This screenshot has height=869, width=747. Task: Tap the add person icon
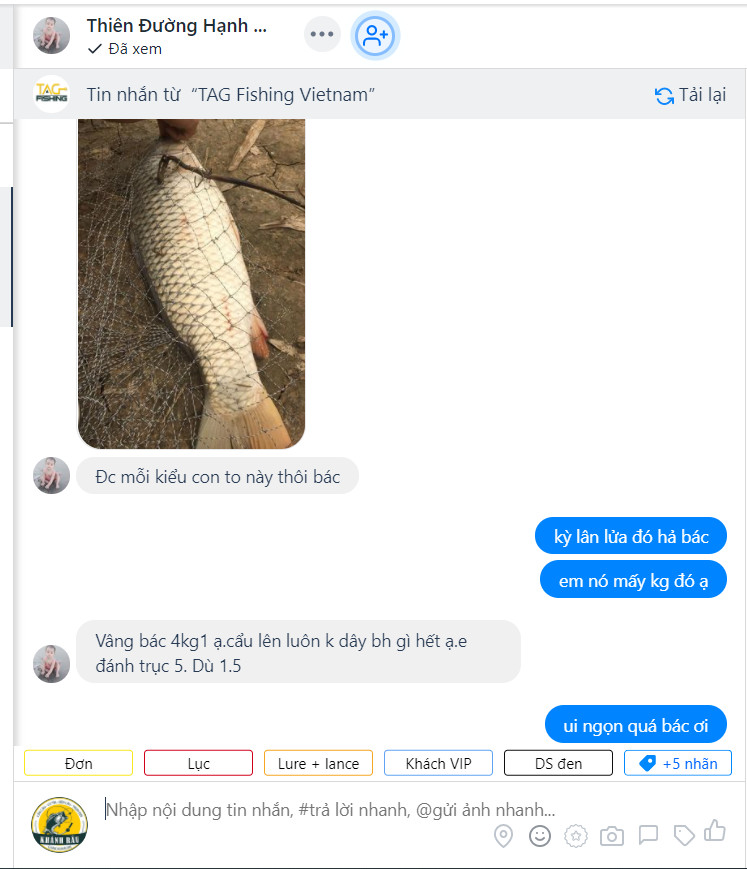point(376,36)
